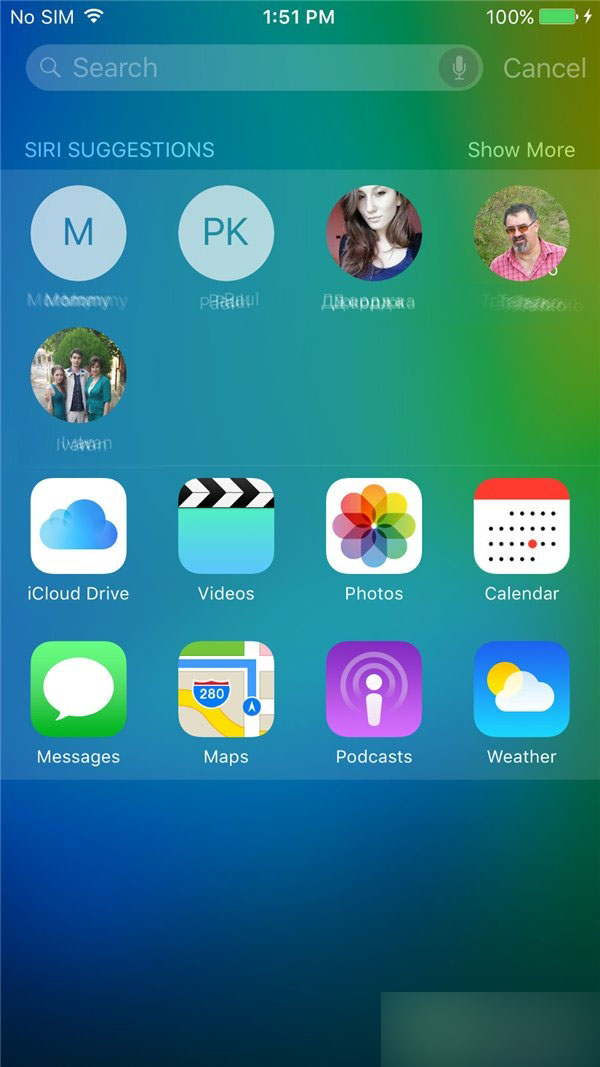Check the Weather app

(521, 689)
